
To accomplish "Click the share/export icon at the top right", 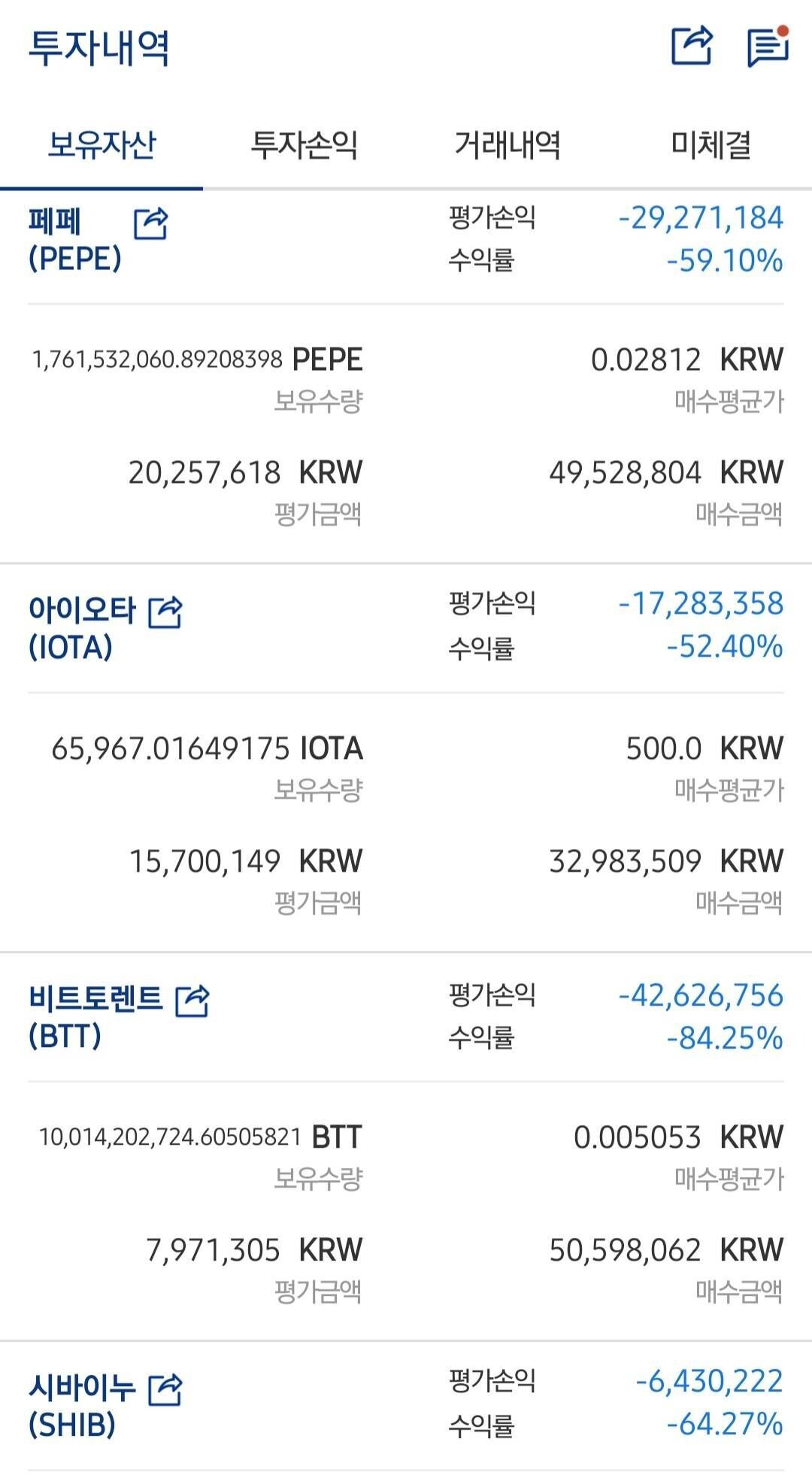I will [x=693, y=47].
